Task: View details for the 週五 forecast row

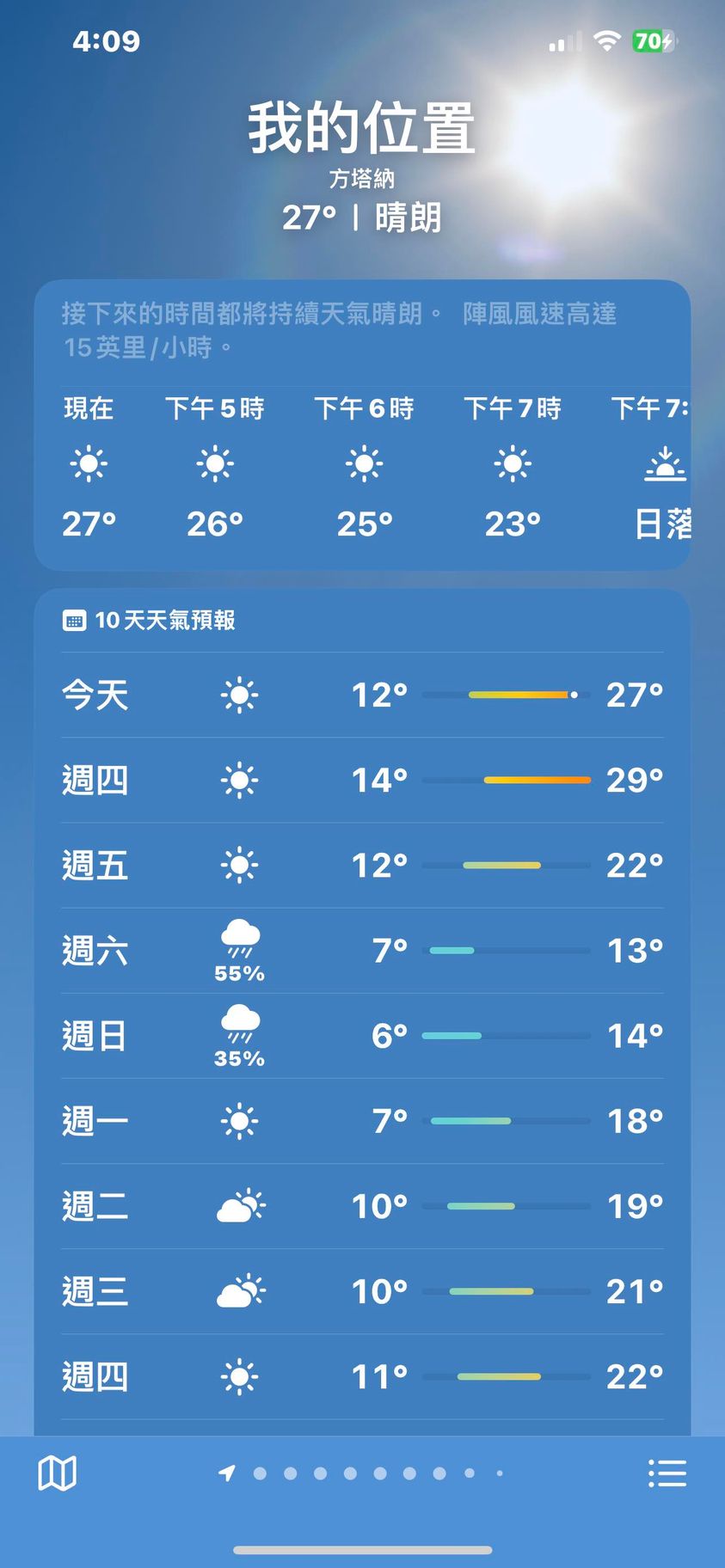Action: point(362,865)
